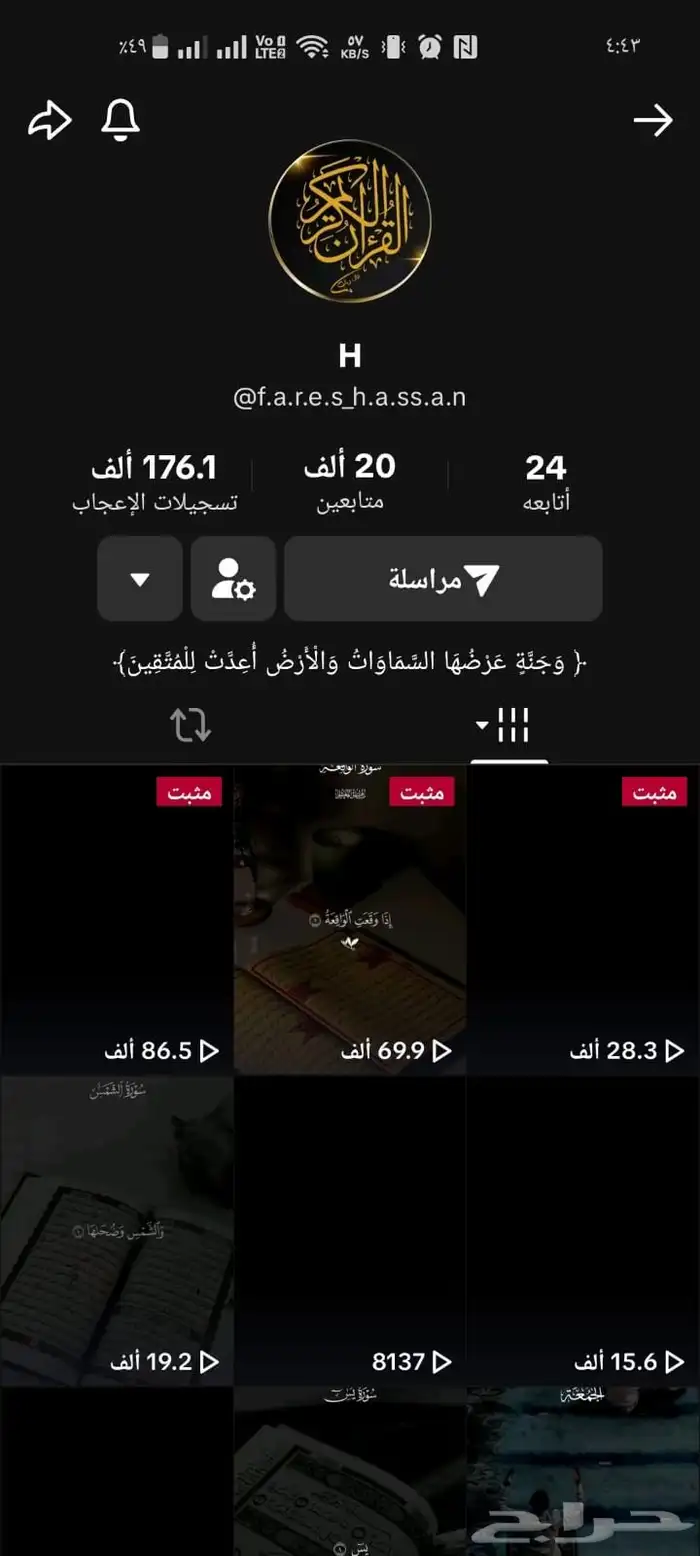Play the video with 8137 views
The width and height of the screenshot is (700, 1556).
pyautogui.click(x=350, y=1231)
